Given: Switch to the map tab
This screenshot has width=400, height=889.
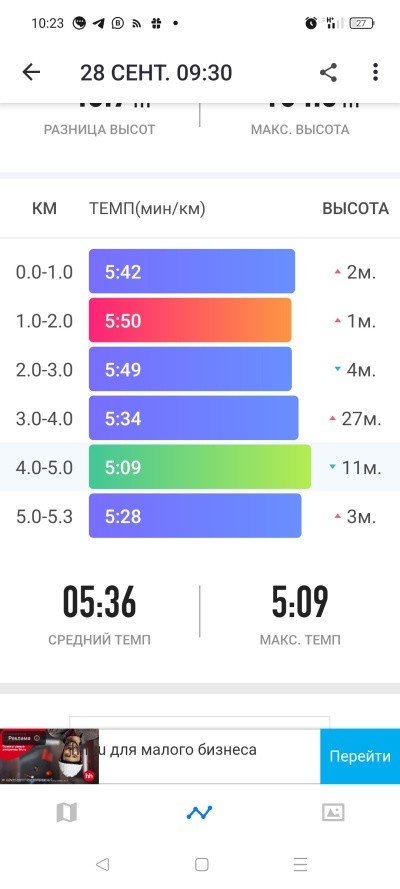Looking at the screenshot, I should coord(67,812).
